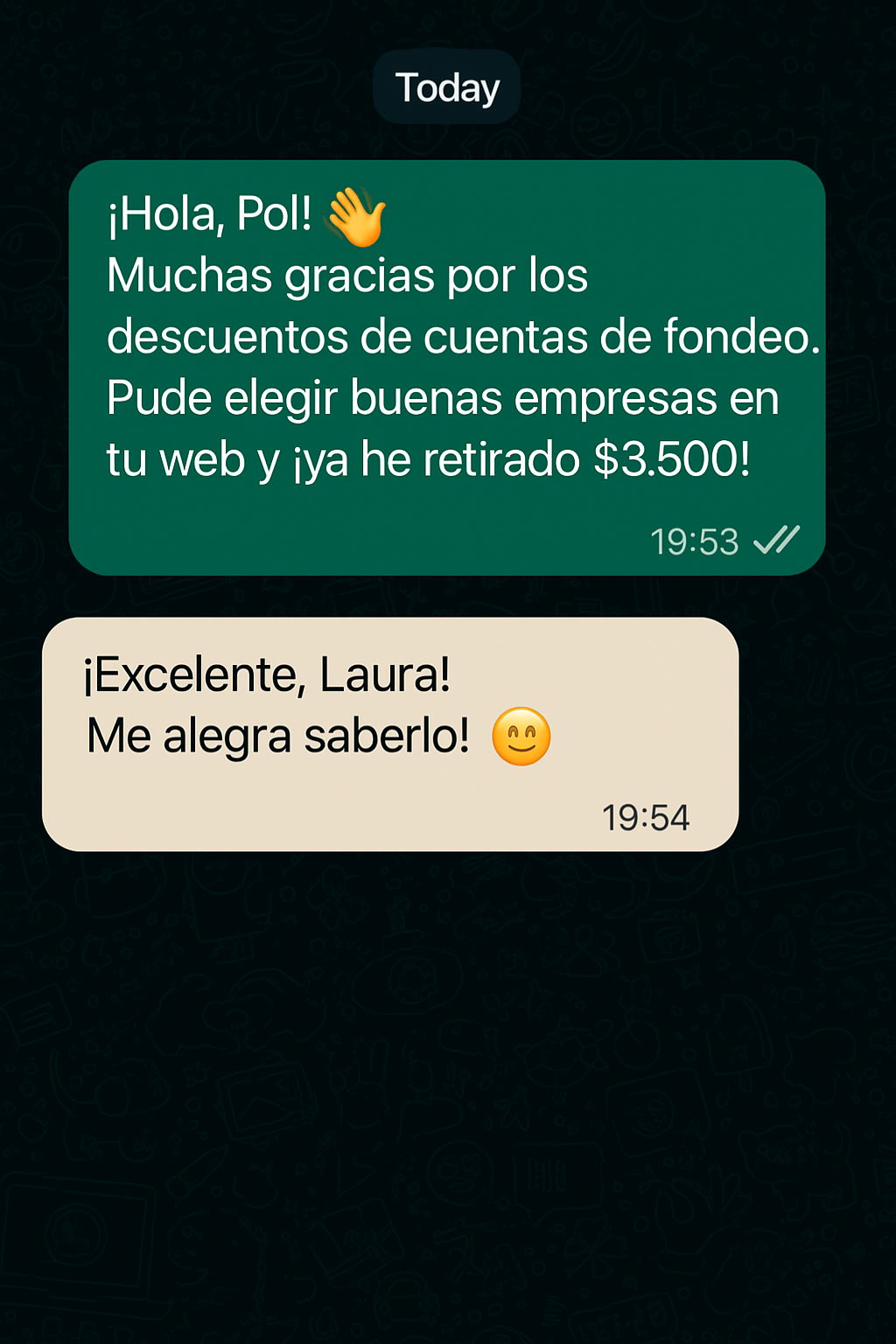The image size is (896, 1344).
Task: Click the 19:54 timestamp
Action: (x=647, y=816)
